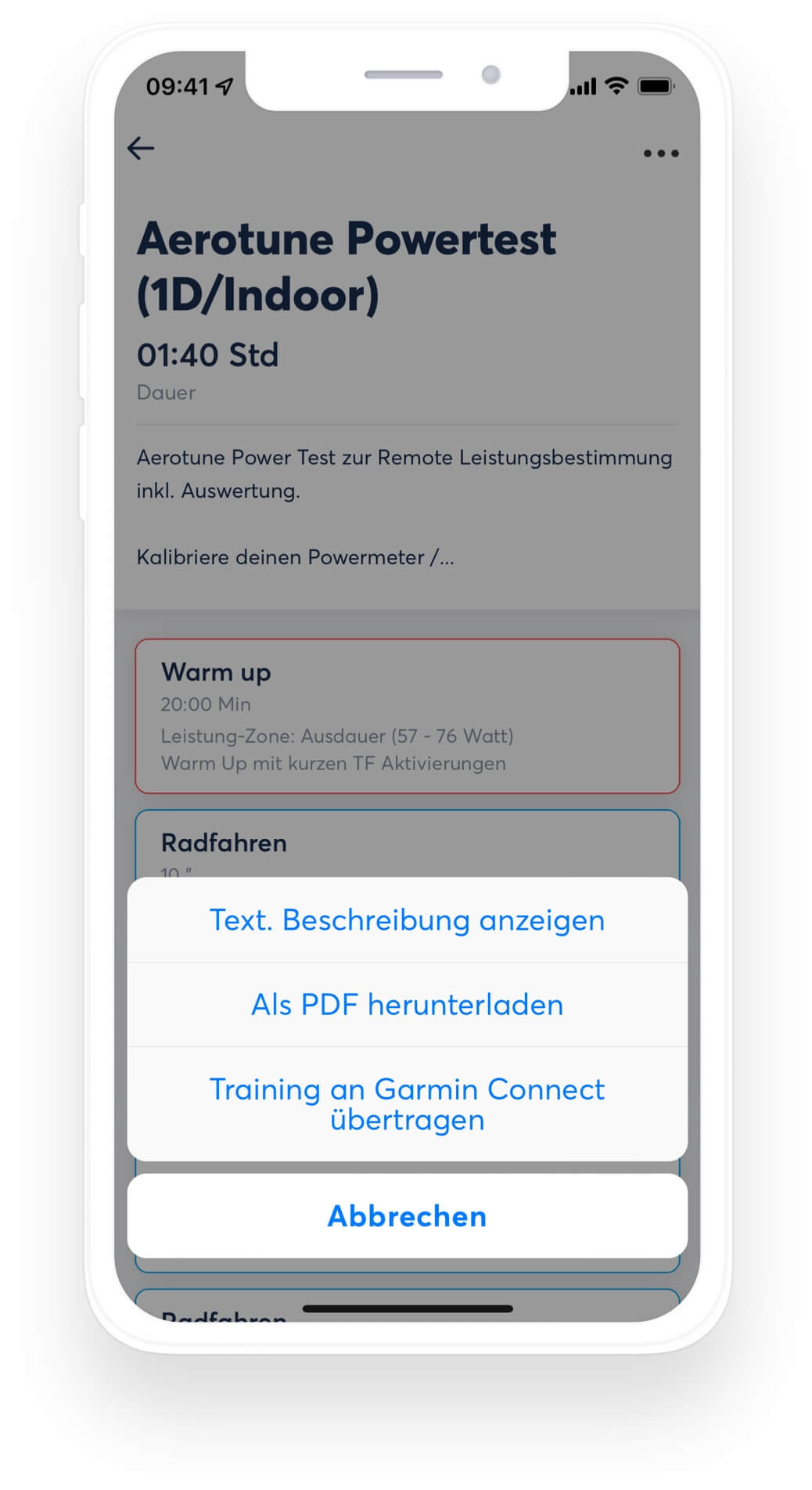The width and height of the screenshot is (812, 1490).
Task: Go back with the arrow icon
Action: point(141,148)
